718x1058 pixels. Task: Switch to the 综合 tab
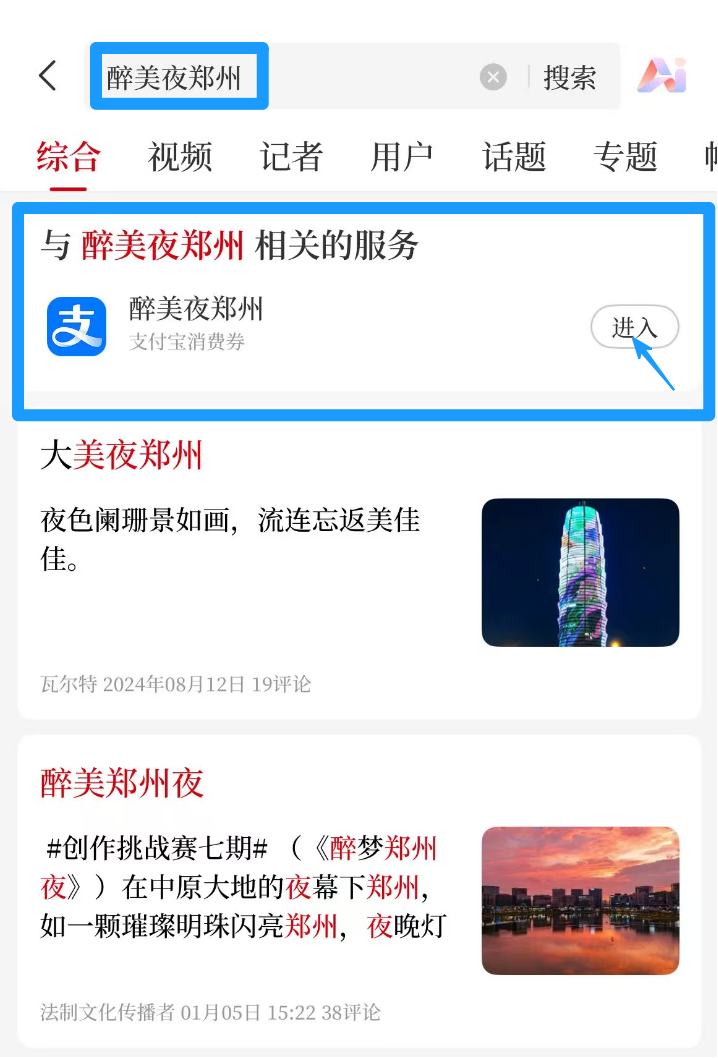pos(68,157)
